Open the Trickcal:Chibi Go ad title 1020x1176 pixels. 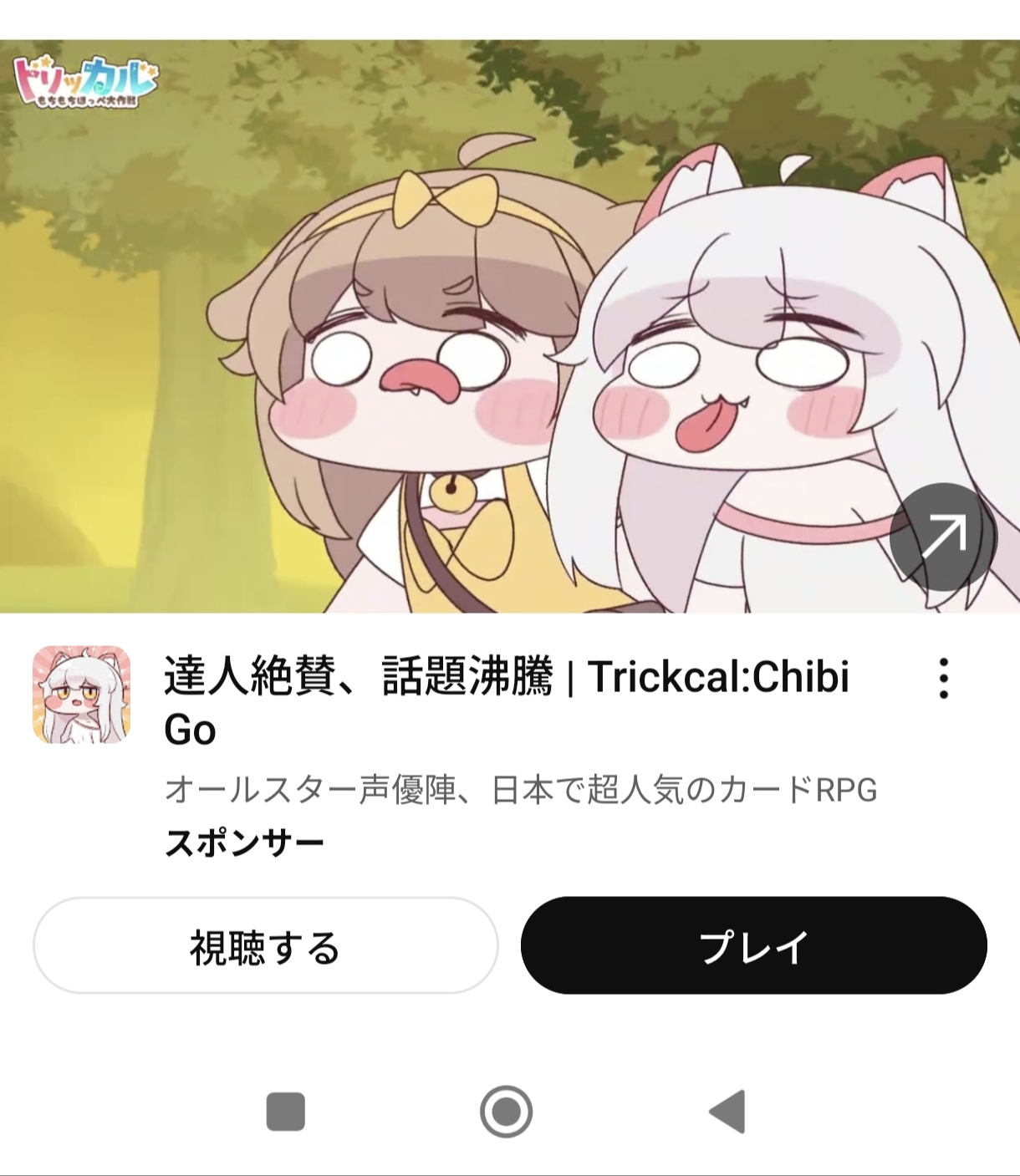[507, 702]
